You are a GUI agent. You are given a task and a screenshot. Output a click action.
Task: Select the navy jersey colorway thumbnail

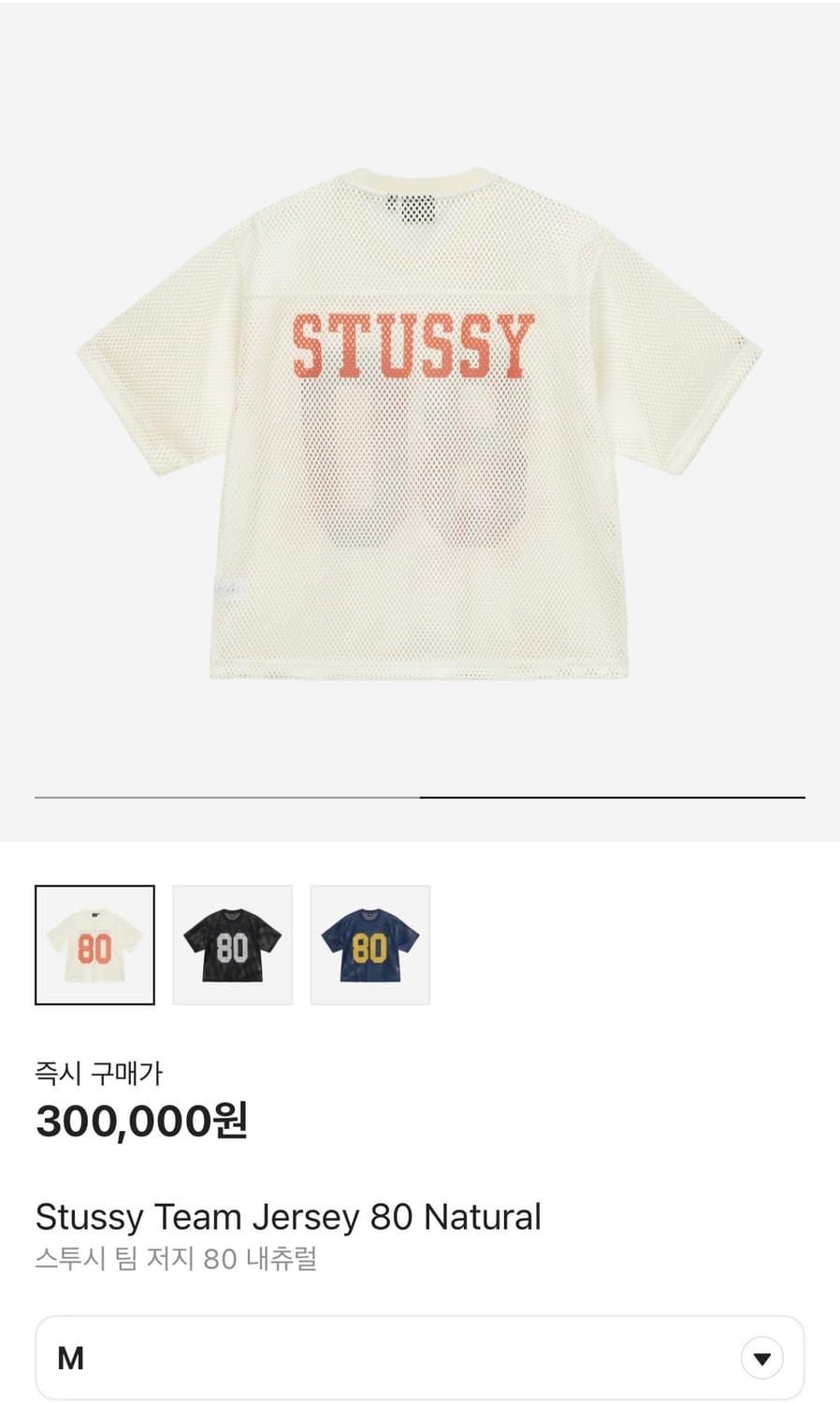coord(370,944)
